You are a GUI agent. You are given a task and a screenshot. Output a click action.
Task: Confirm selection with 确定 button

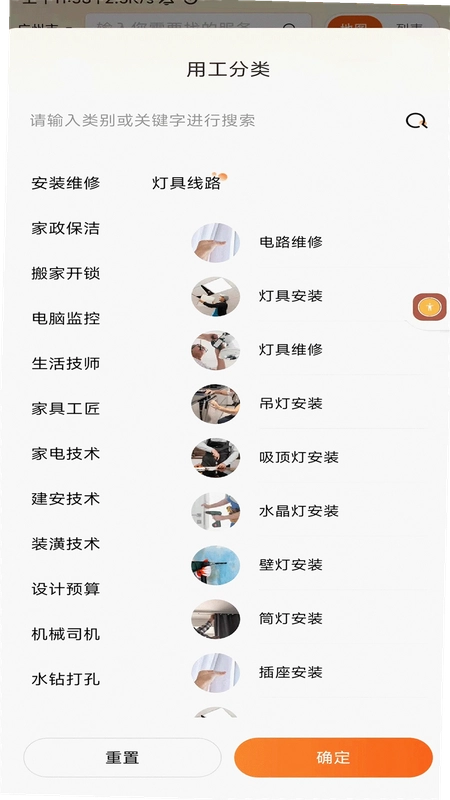(333, 758)
